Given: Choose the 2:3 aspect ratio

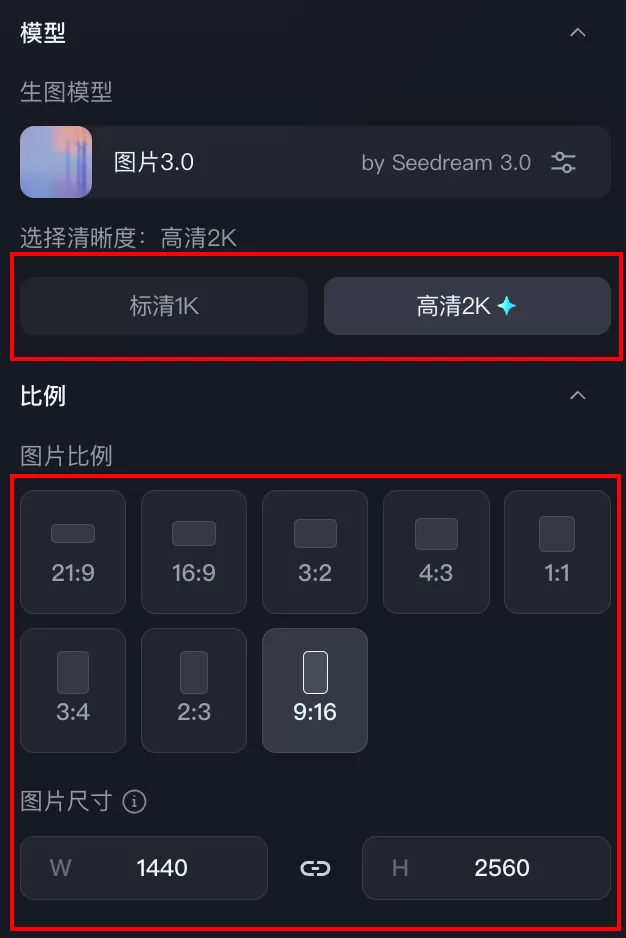Looking at the screenshot, I should (194, 690).
